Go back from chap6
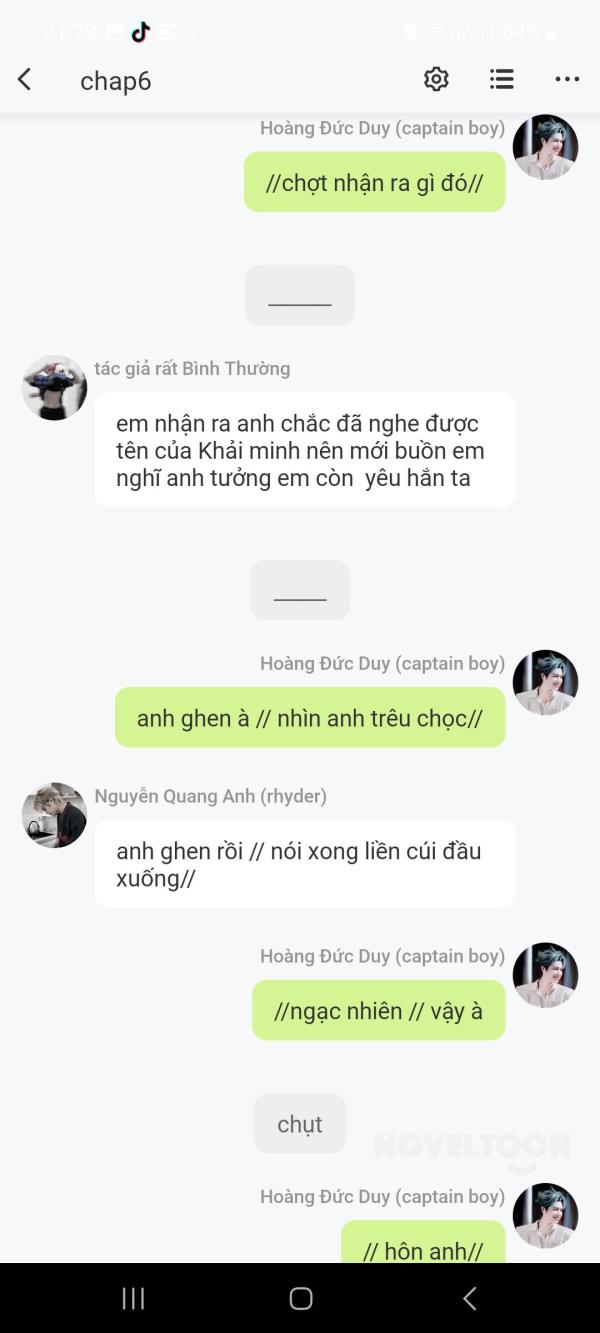The height and width of the screenshot is (1333, 600). [25, 80]
